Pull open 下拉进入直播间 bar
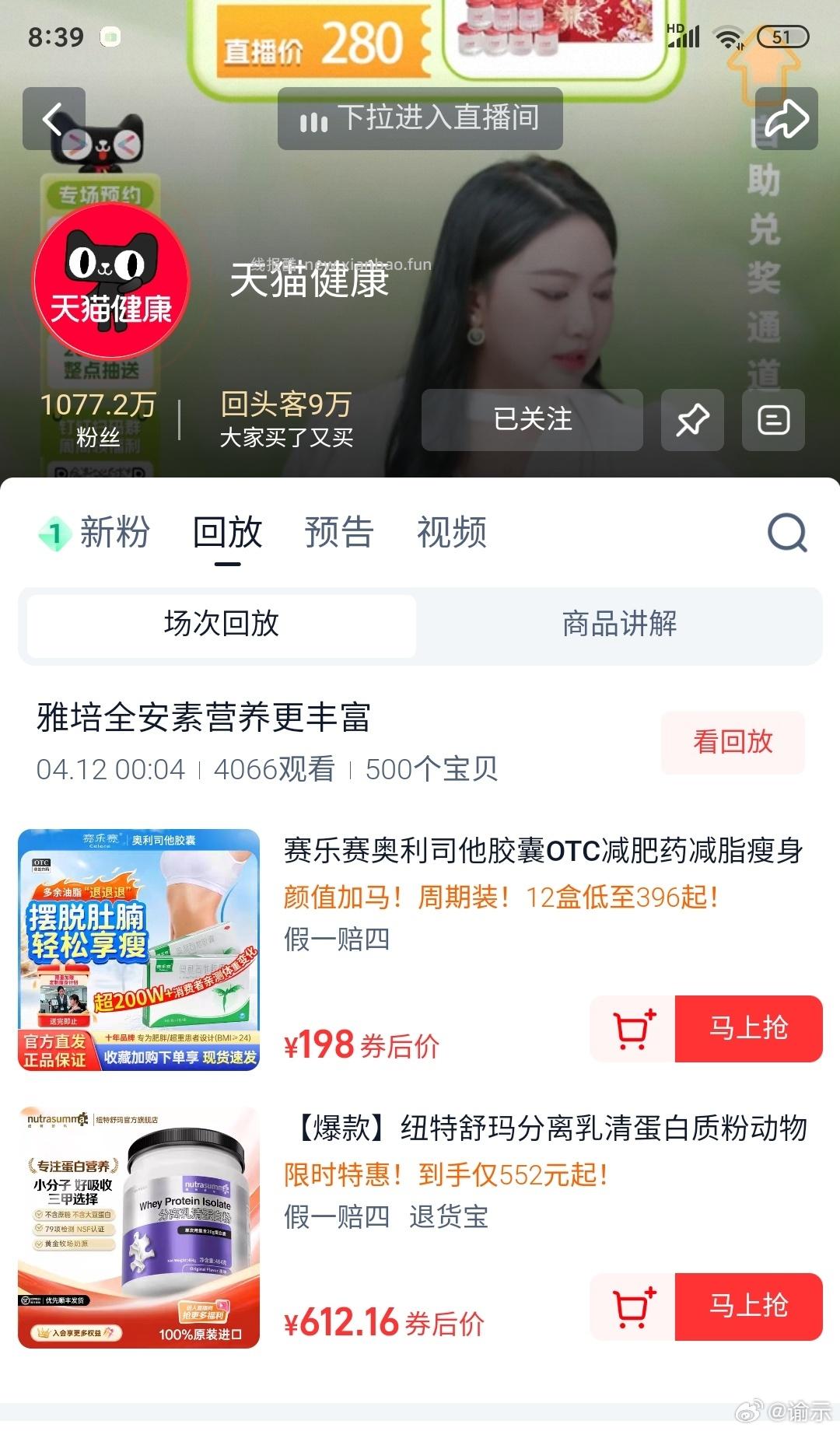The image size is (840, 1431). pyautogui.click(x=420, y=118)
